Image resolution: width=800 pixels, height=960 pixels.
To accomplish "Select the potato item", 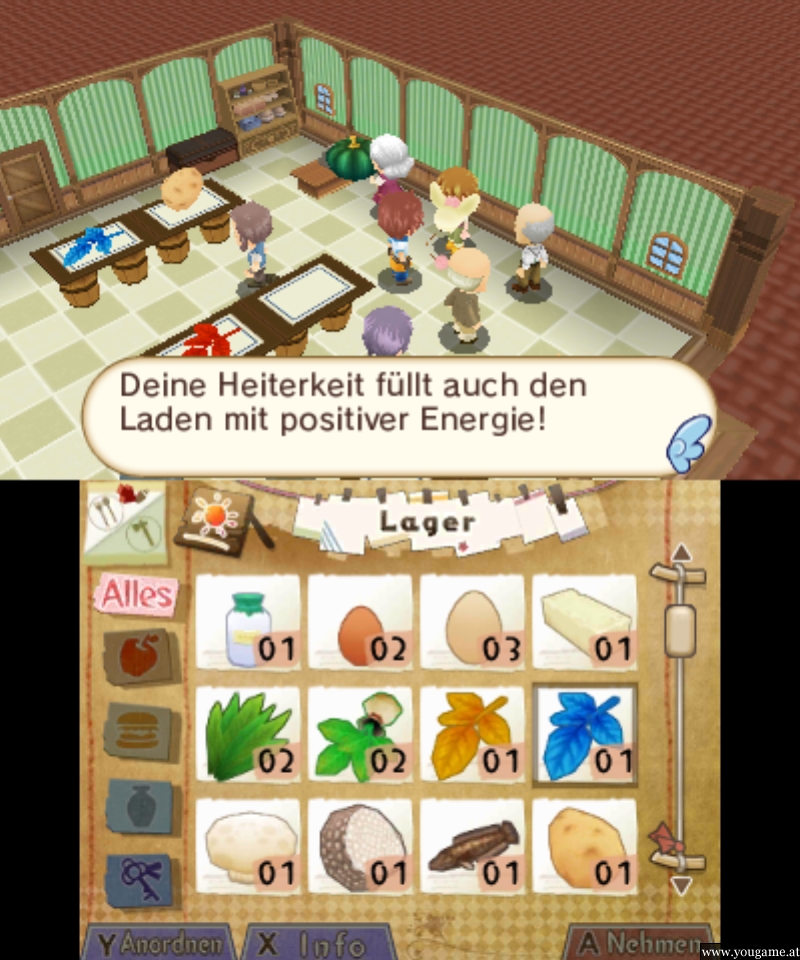I will pos(584,846).
